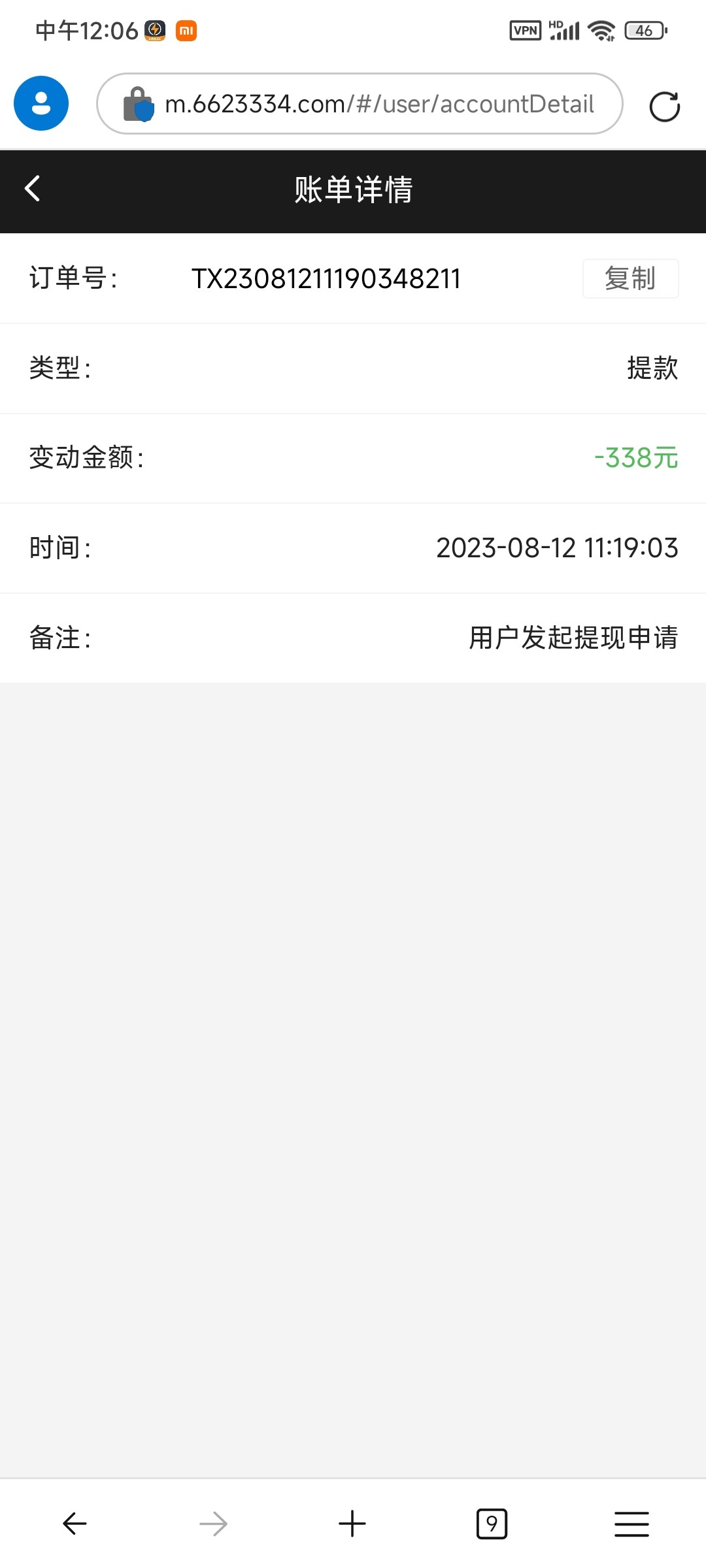Copy the order number with 复制
Viewport: 706px width, 1568px height.
click(630, 279)
